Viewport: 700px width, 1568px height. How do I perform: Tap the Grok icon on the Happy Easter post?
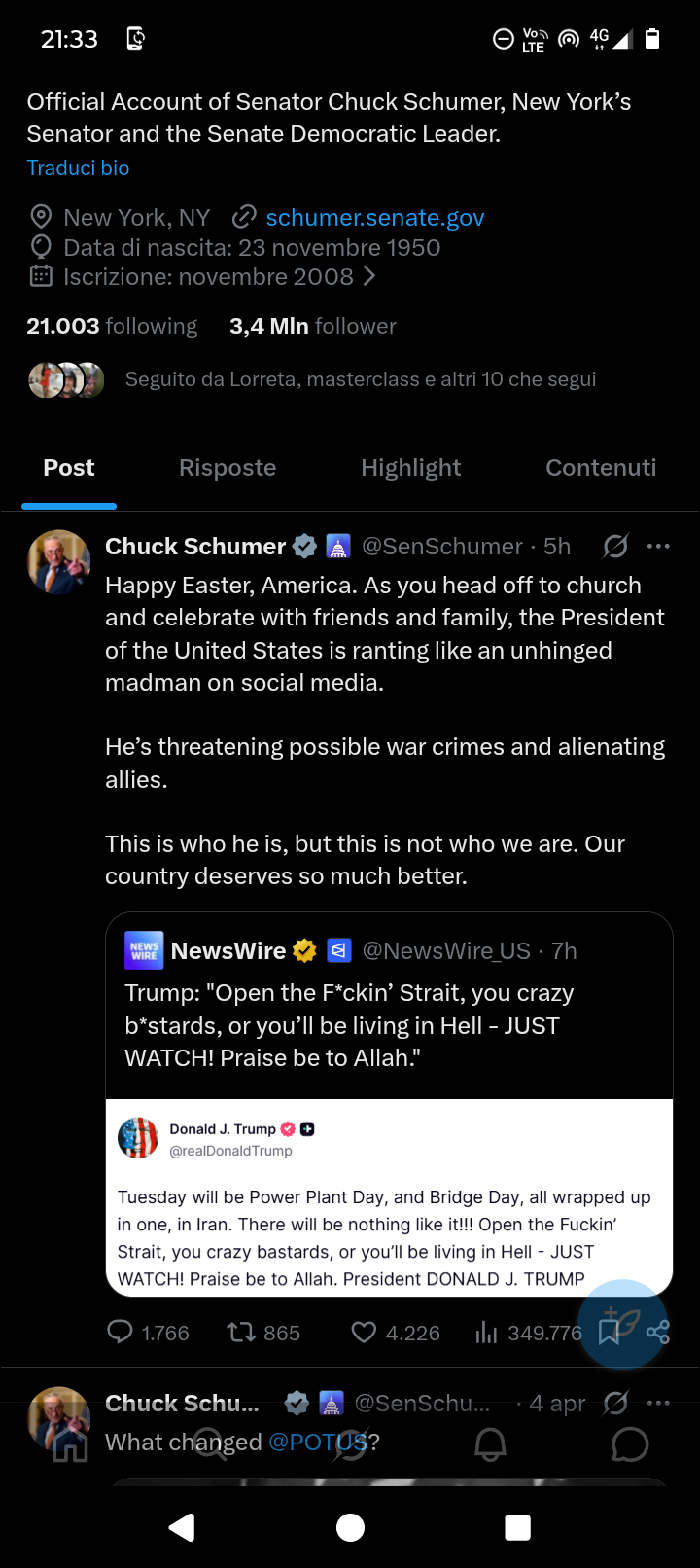614,547
